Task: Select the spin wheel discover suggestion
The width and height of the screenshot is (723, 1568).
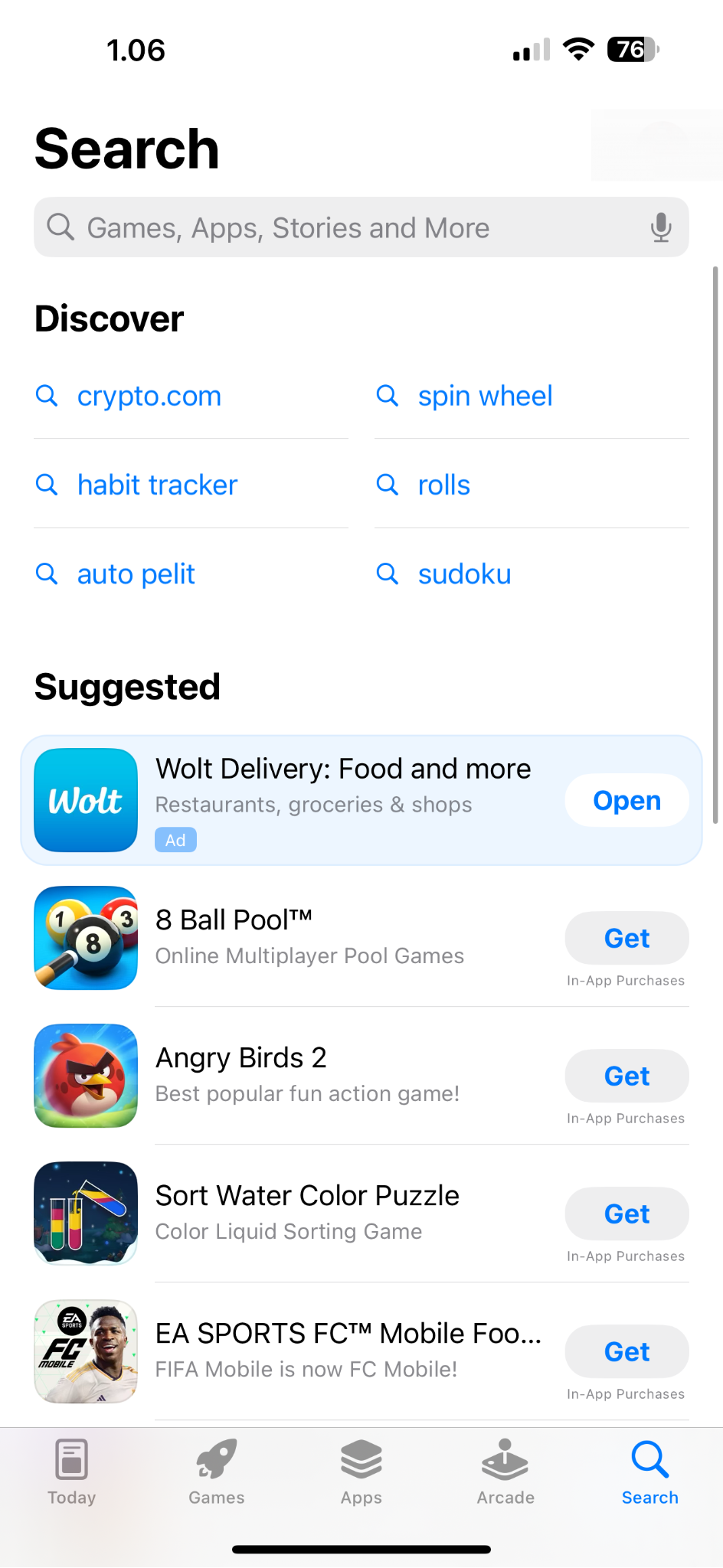Action: (485, 396)
